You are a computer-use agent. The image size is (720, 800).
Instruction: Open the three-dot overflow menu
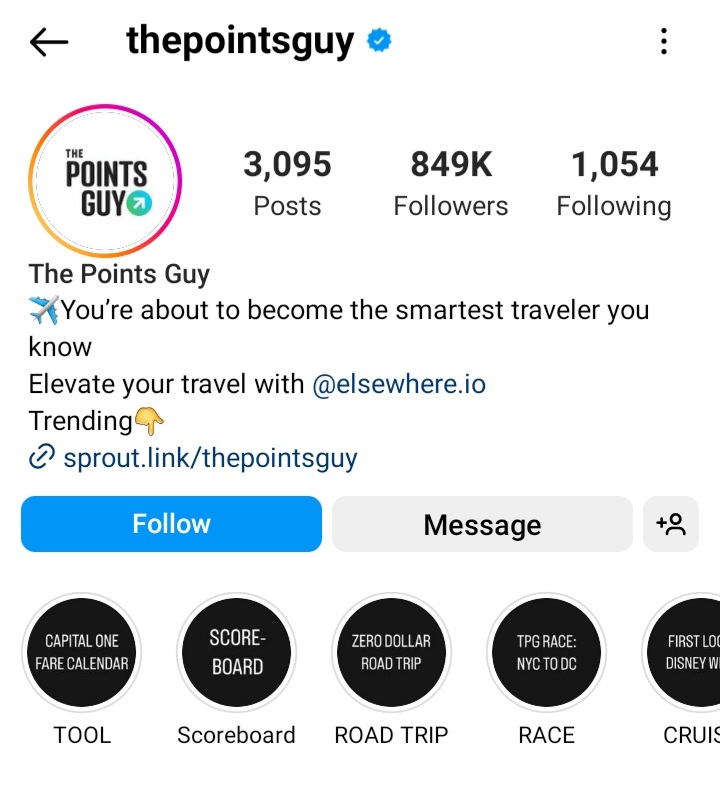664,42
